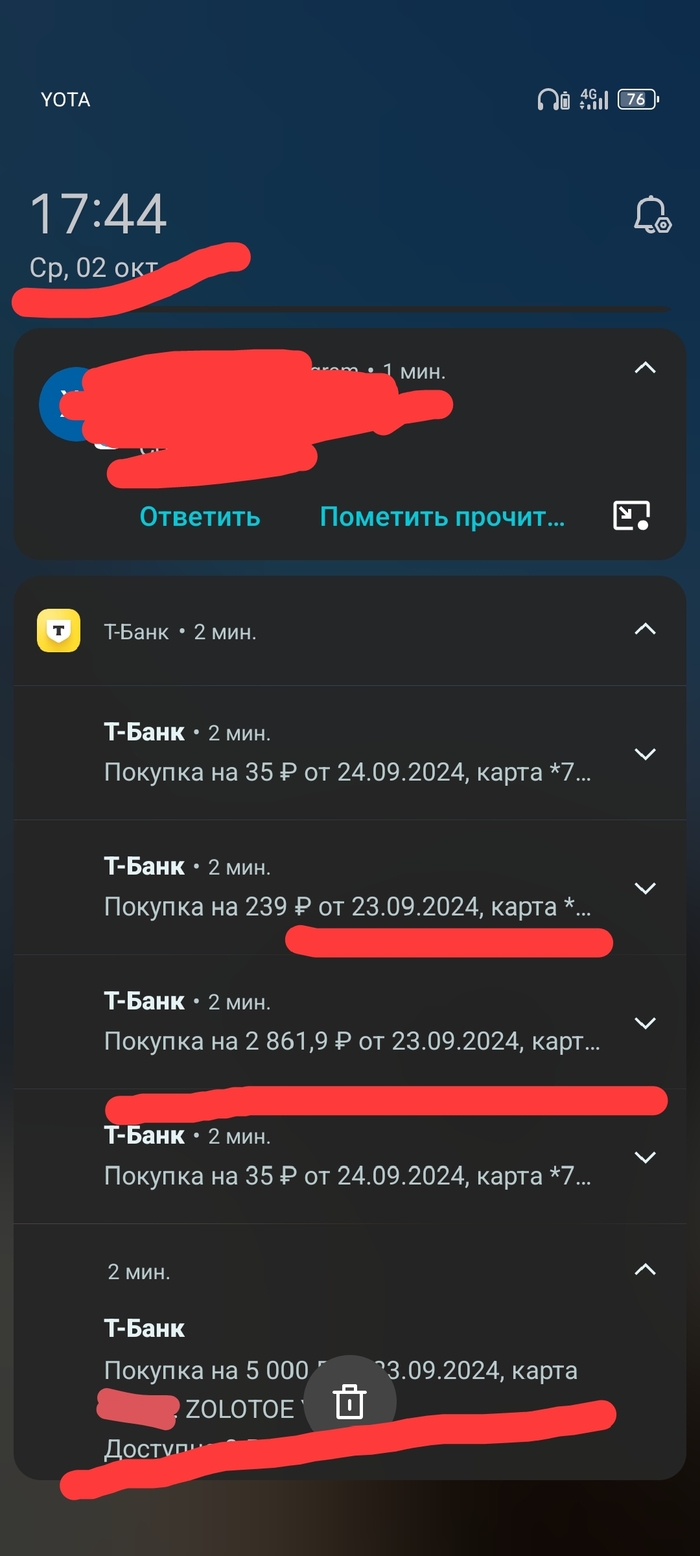Collapse the Telegram notification

tap(646, 368)
